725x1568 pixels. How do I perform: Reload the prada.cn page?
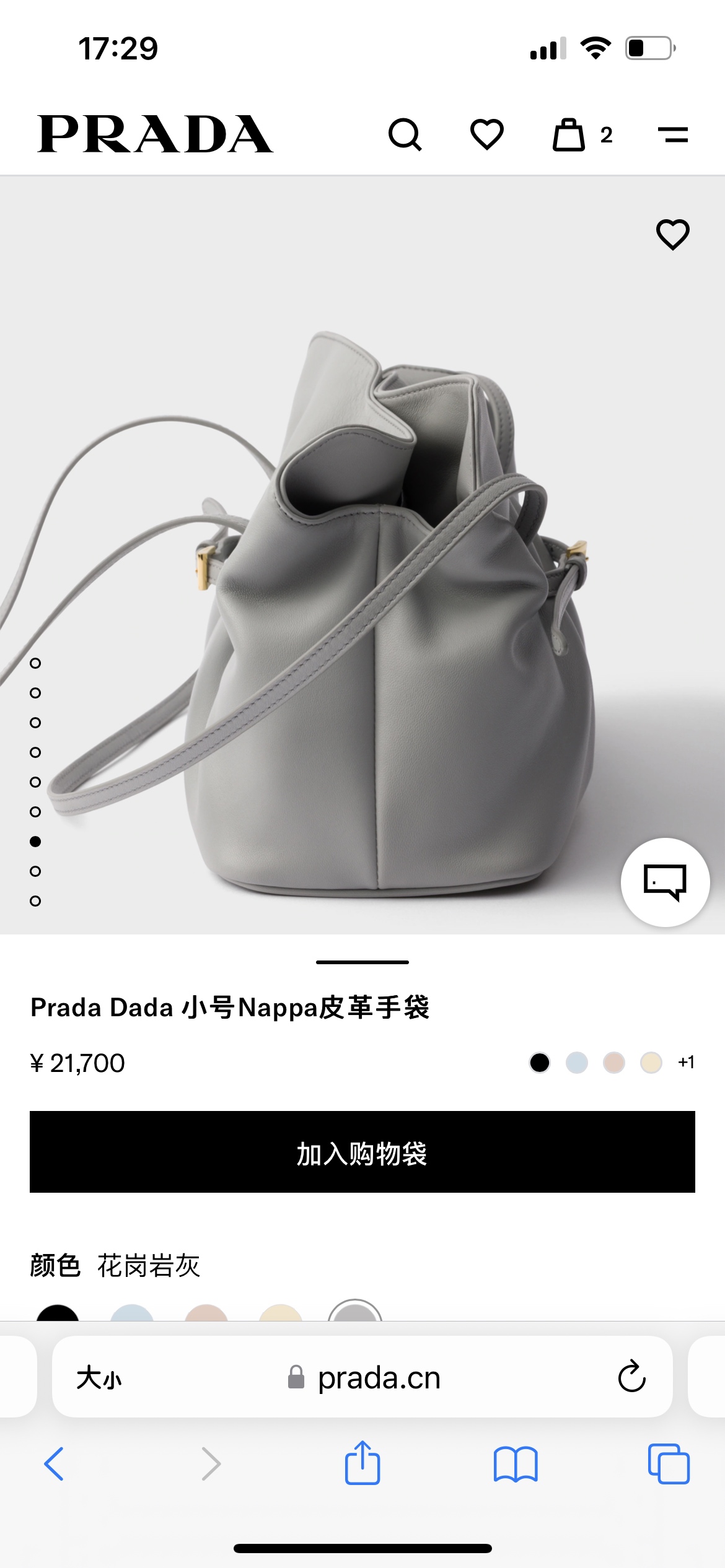click(x=632, y=1377)
